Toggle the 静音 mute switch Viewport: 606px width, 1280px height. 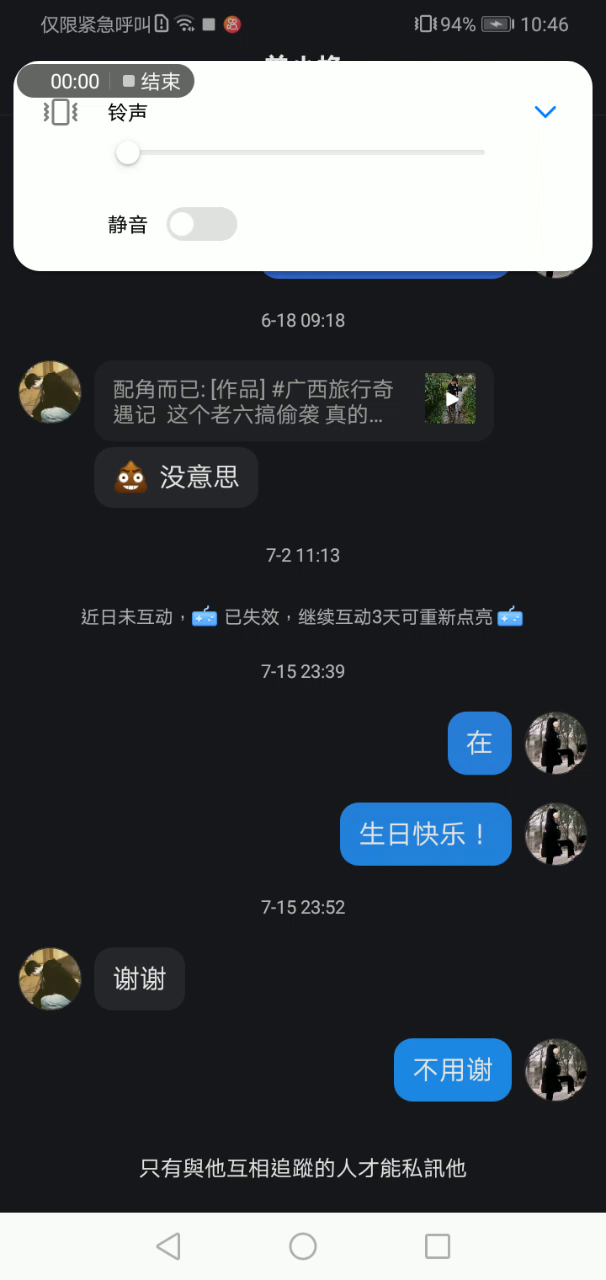[201, 224]
